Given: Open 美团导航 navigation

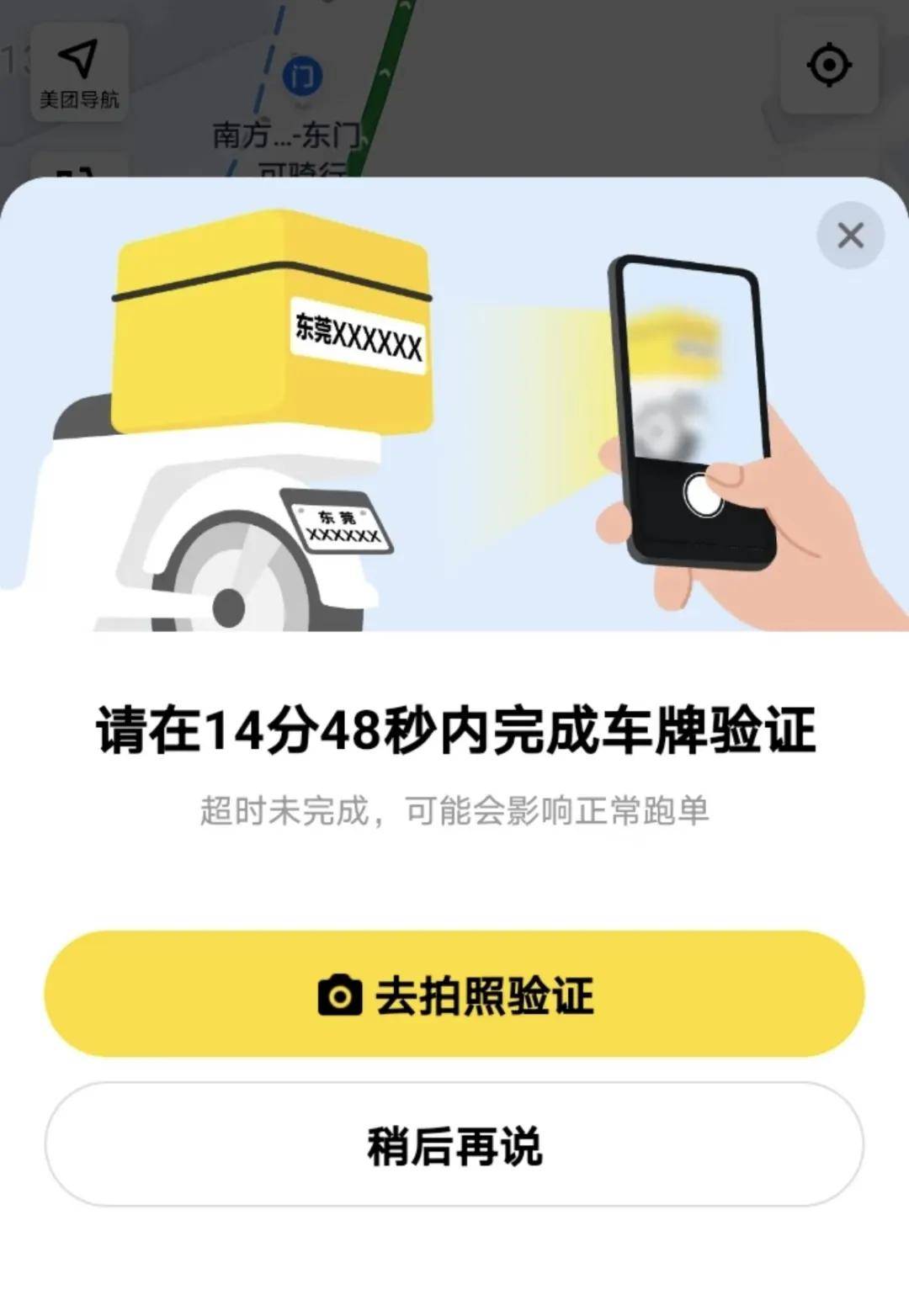Looking at the screenshot, I should point(79,73).
